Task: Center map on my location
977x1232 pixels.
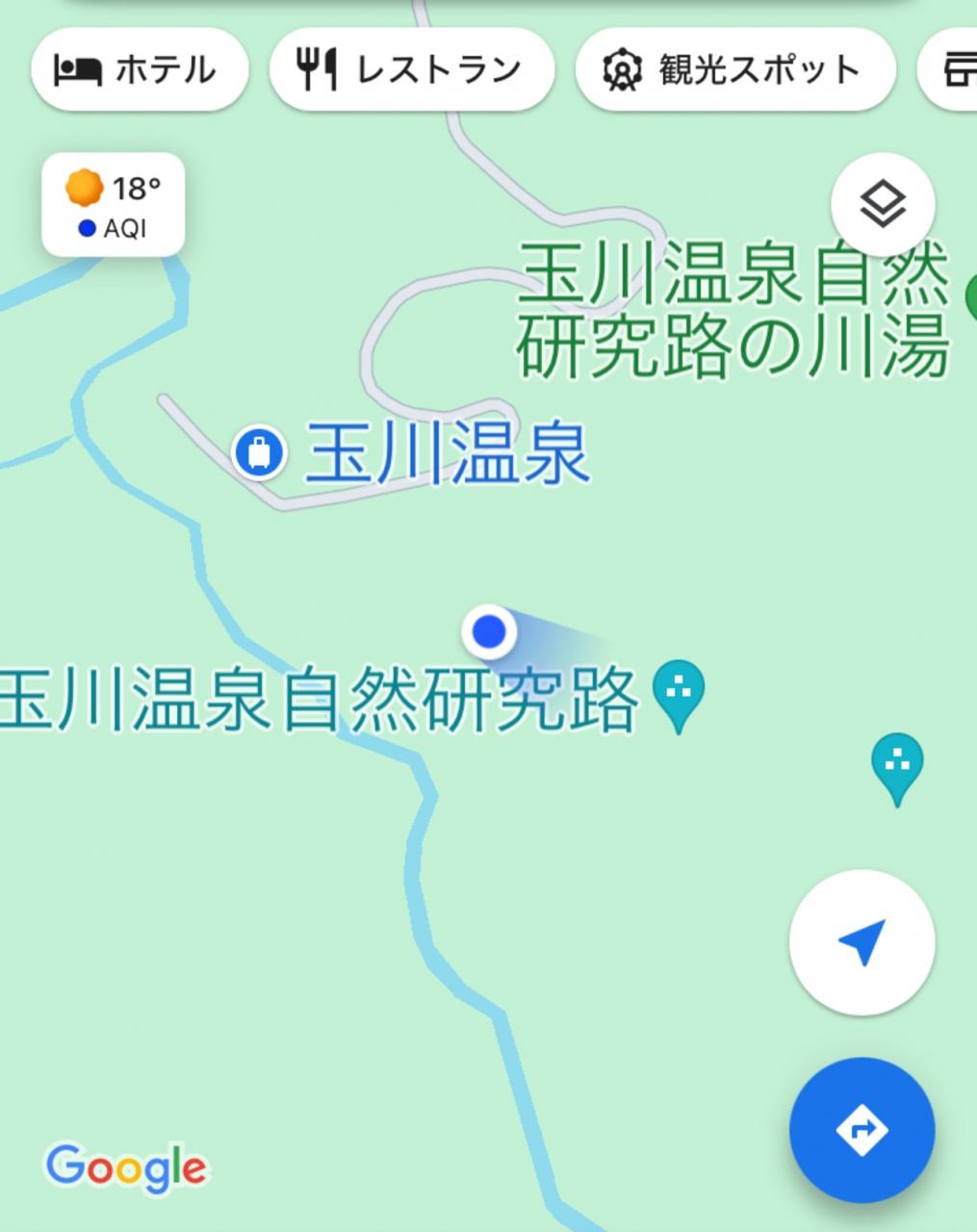Action: click(x=861, y=942)
